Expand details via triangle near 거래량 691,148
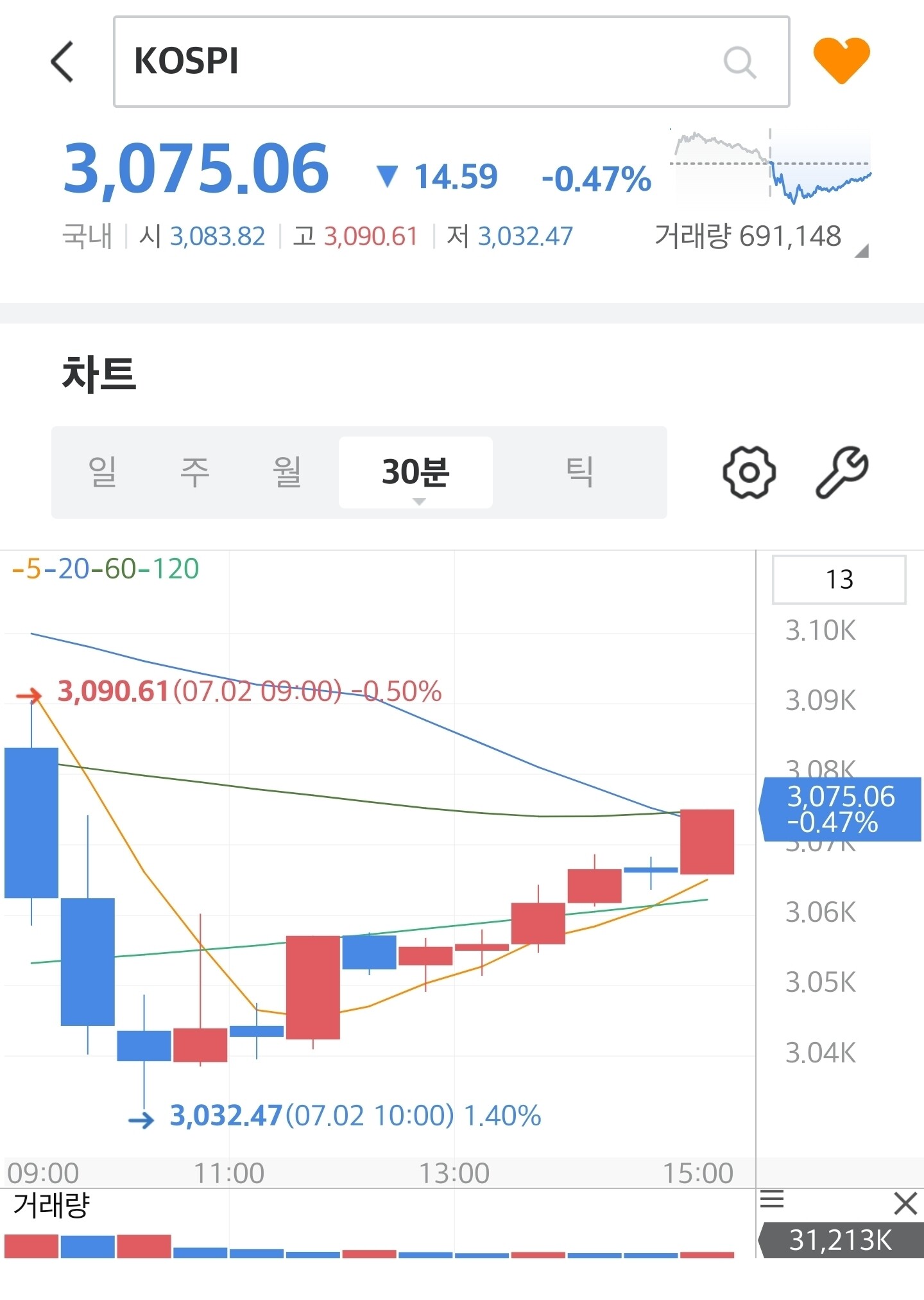Viewport: 924px width, 1300px height. [862, 251]
